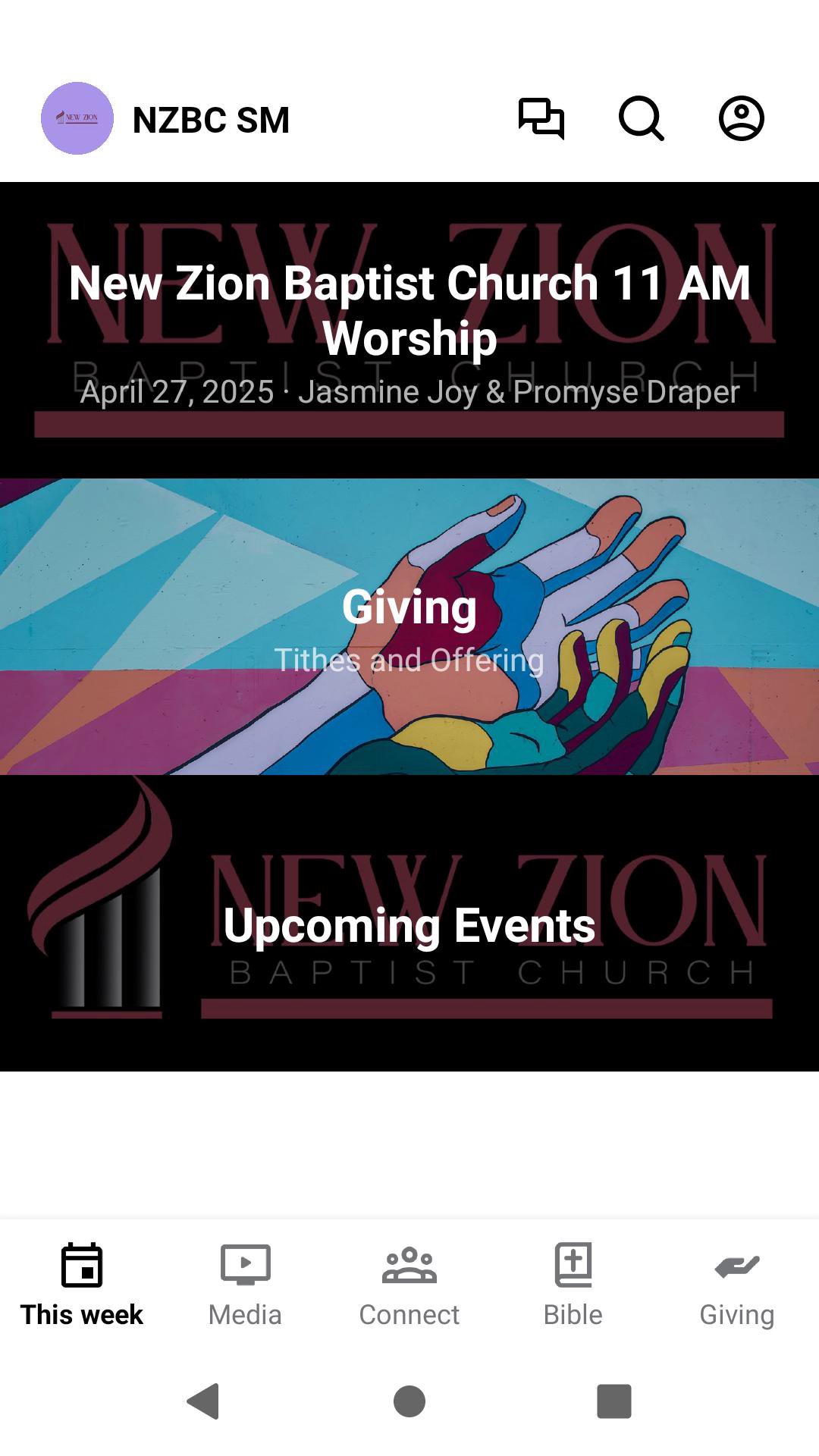This screenshot has height=1456, width=819.
Task: Switch to the Connect tab
Action: tap(409, 1285)
